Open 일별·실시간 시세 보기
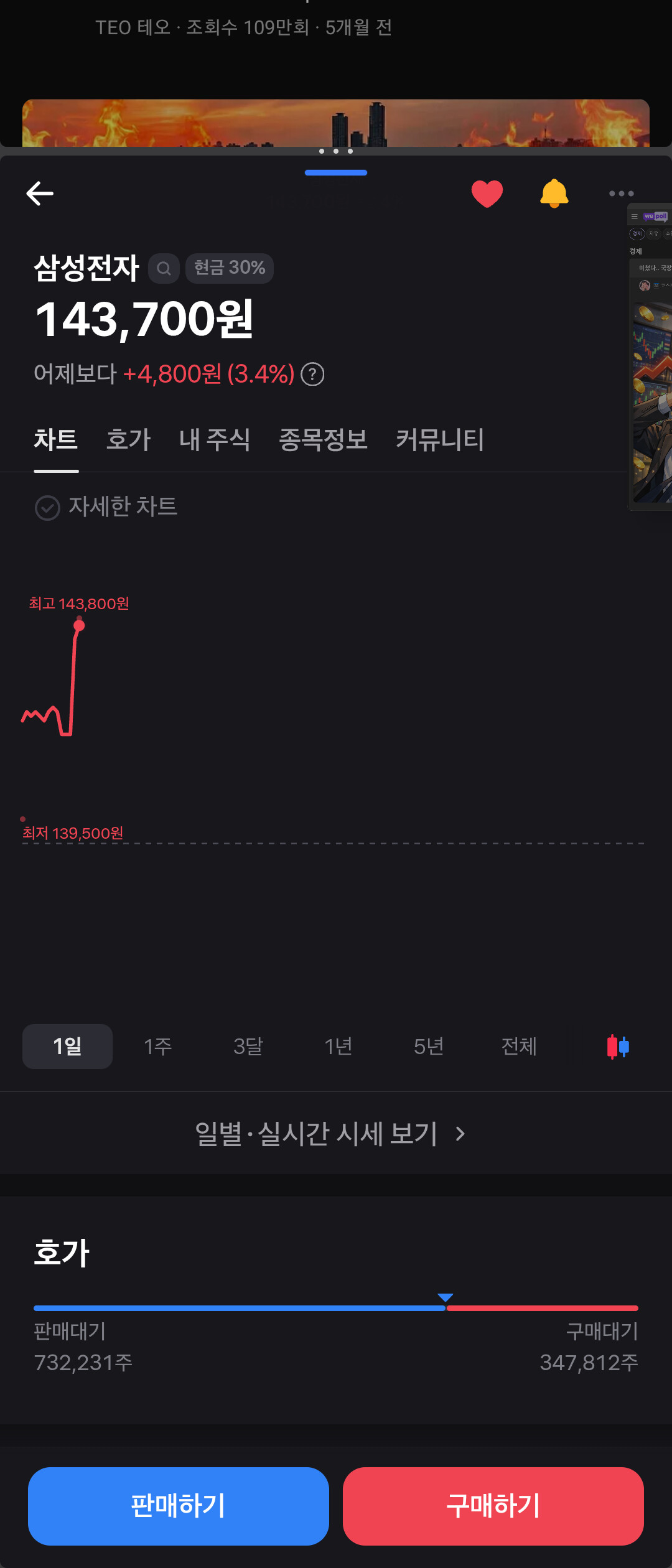This screenshot has width=672, height=1568. (330, 1134)
